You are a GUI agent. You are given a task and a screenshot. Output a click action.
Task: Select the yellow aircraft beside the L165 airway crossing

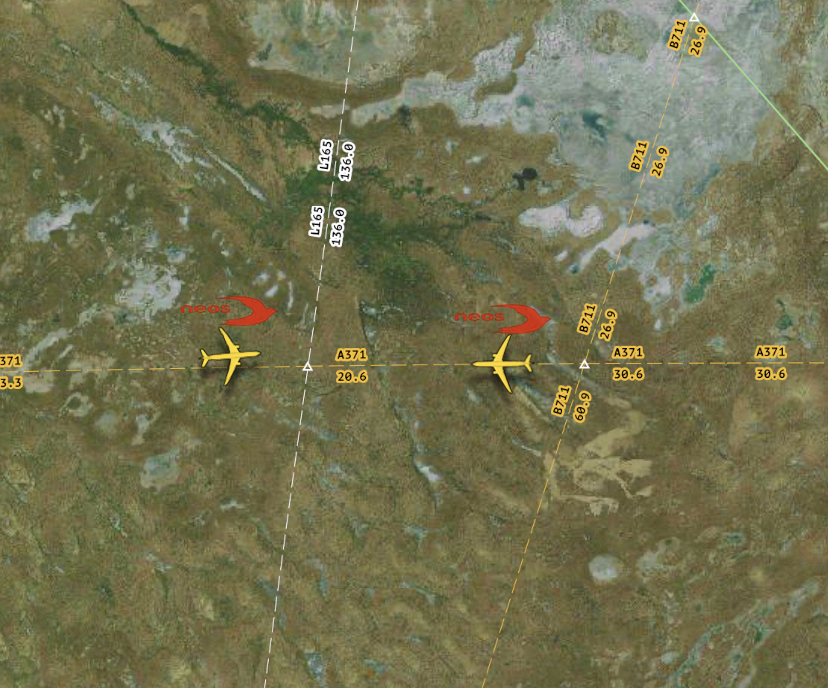click(230, 357)
